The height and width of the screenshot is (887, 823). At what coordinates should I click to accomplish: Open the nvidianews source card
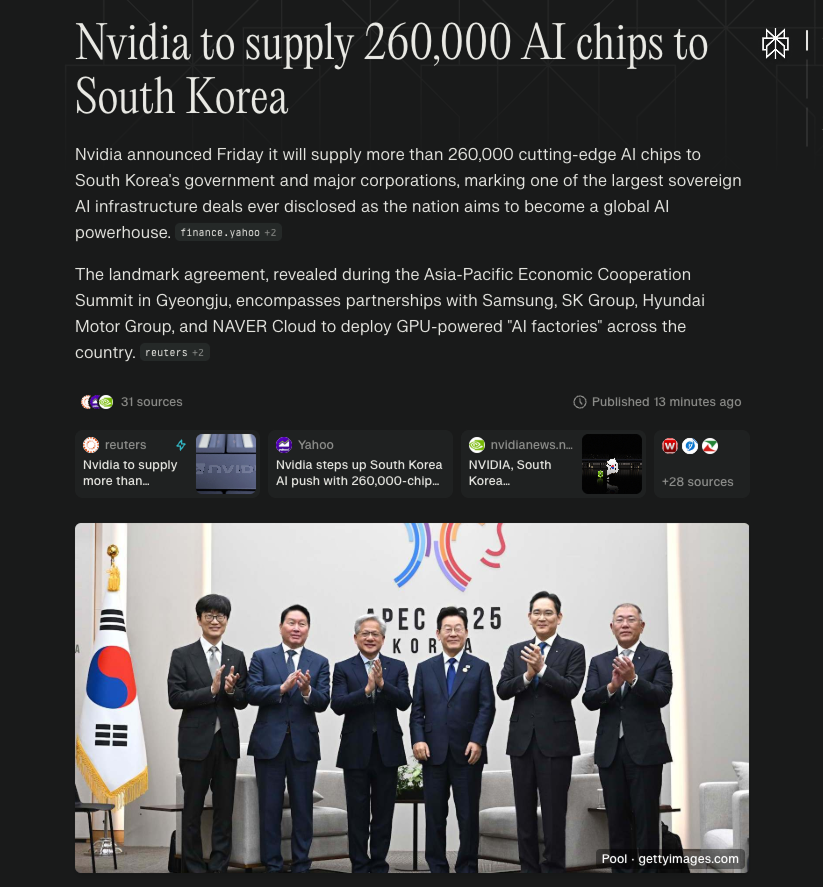coord(553,464)
